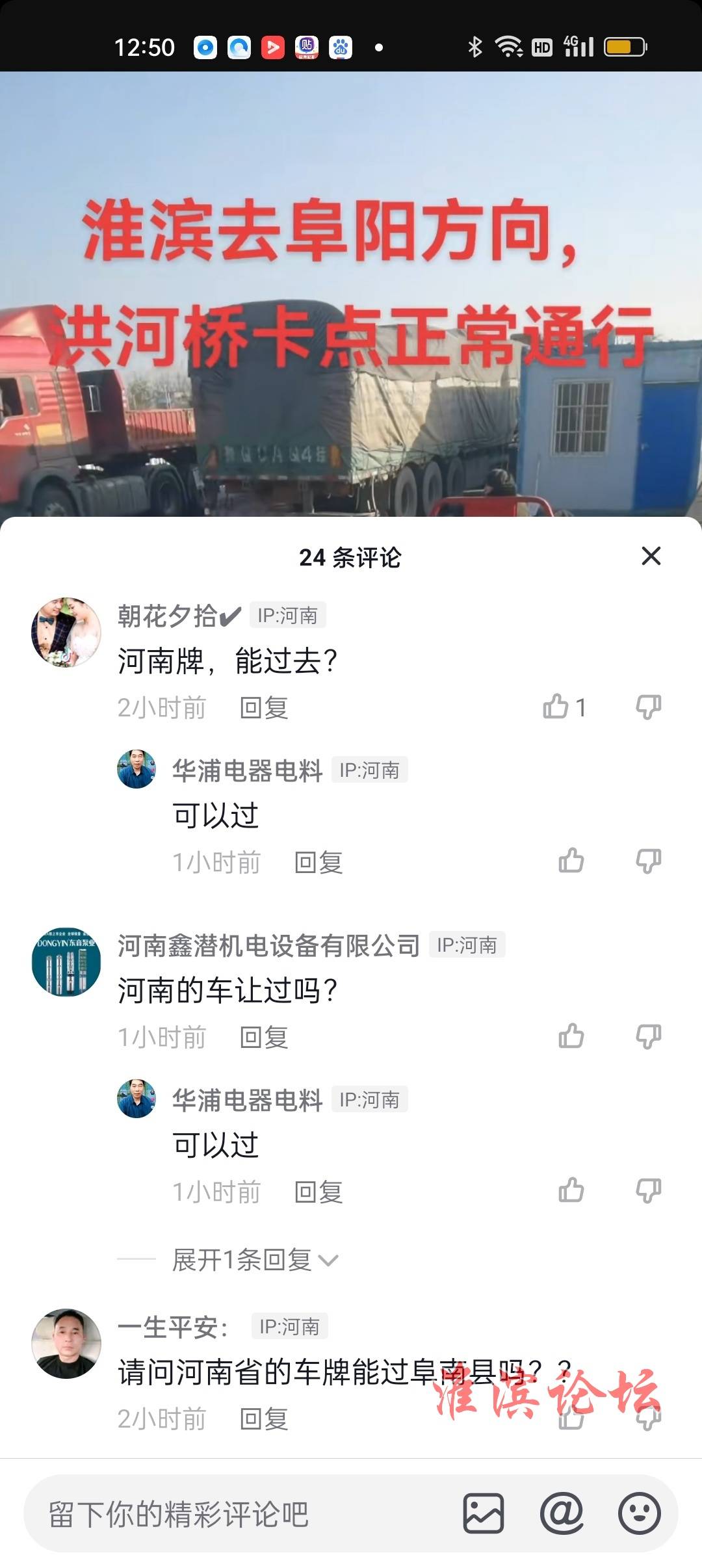Image resolution: width=702 pixels, height=1568 pixels.
Task: Open the emoji picker
Action: click(x=640, y=1513)
